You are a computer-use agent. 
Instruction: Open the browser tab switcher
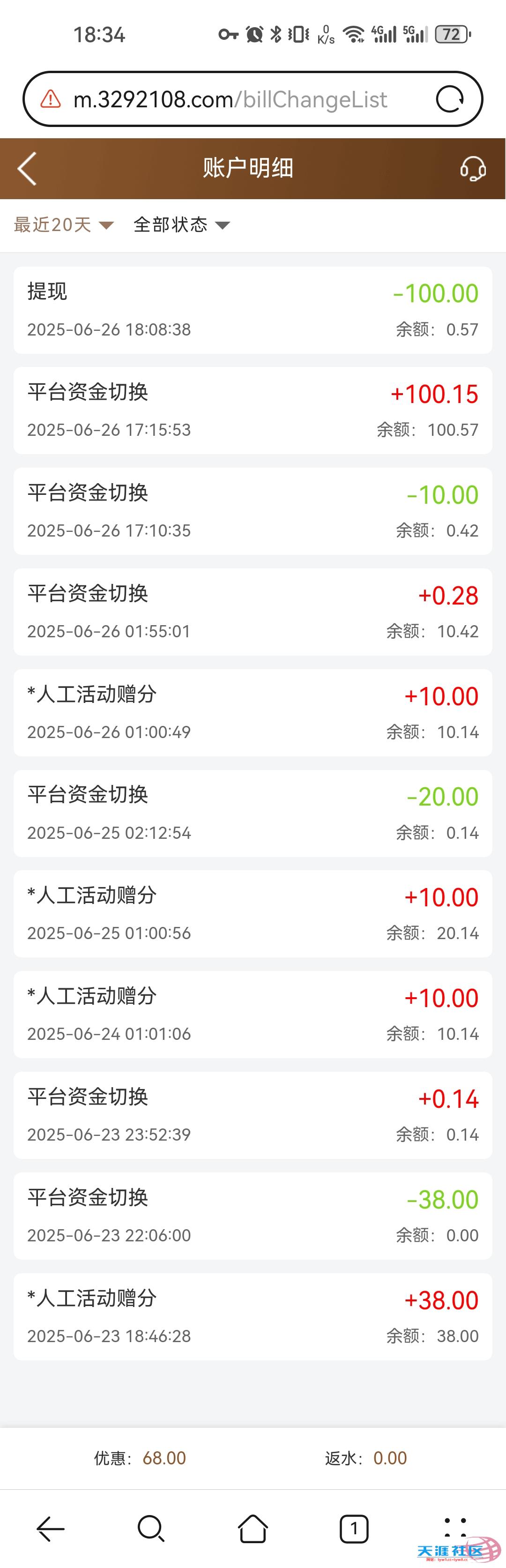[x=354, y=1529]
